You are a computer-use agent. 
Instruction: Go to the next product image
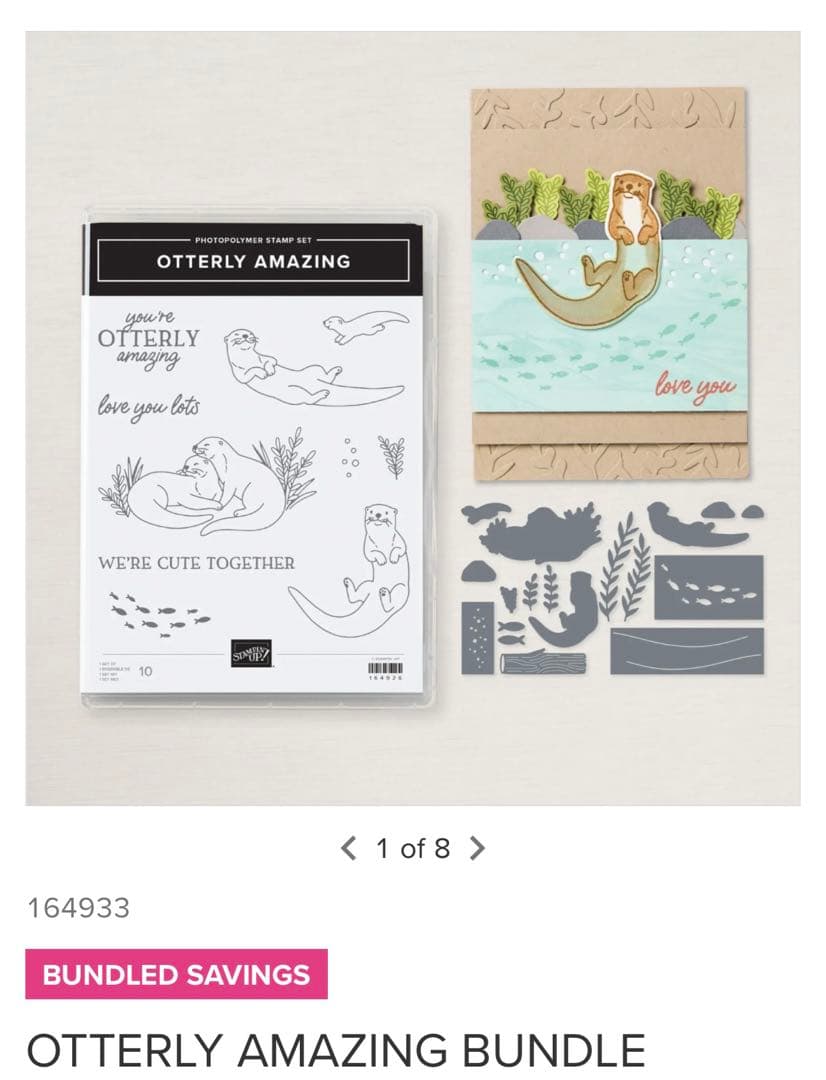477,849
